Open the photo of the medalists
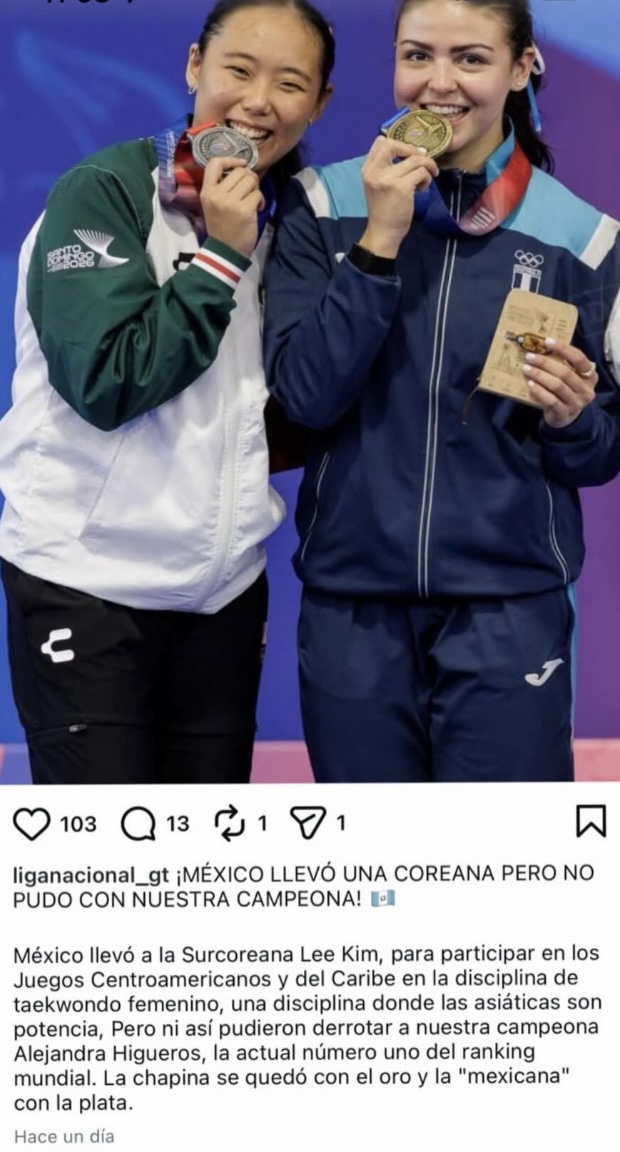620x1152 pixels. tap(310, 391)
